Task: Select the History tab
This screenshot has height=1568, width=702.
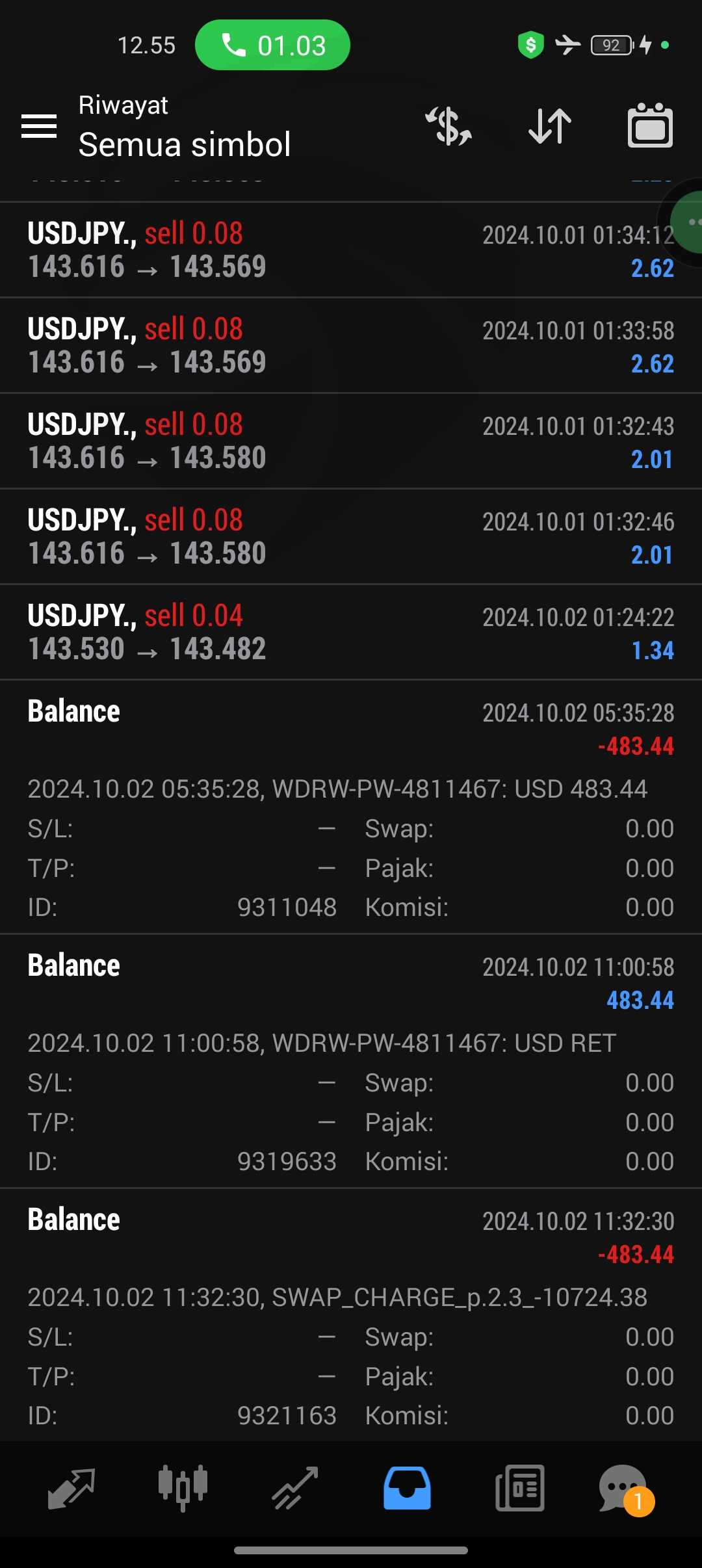Action: (407, 1487)
